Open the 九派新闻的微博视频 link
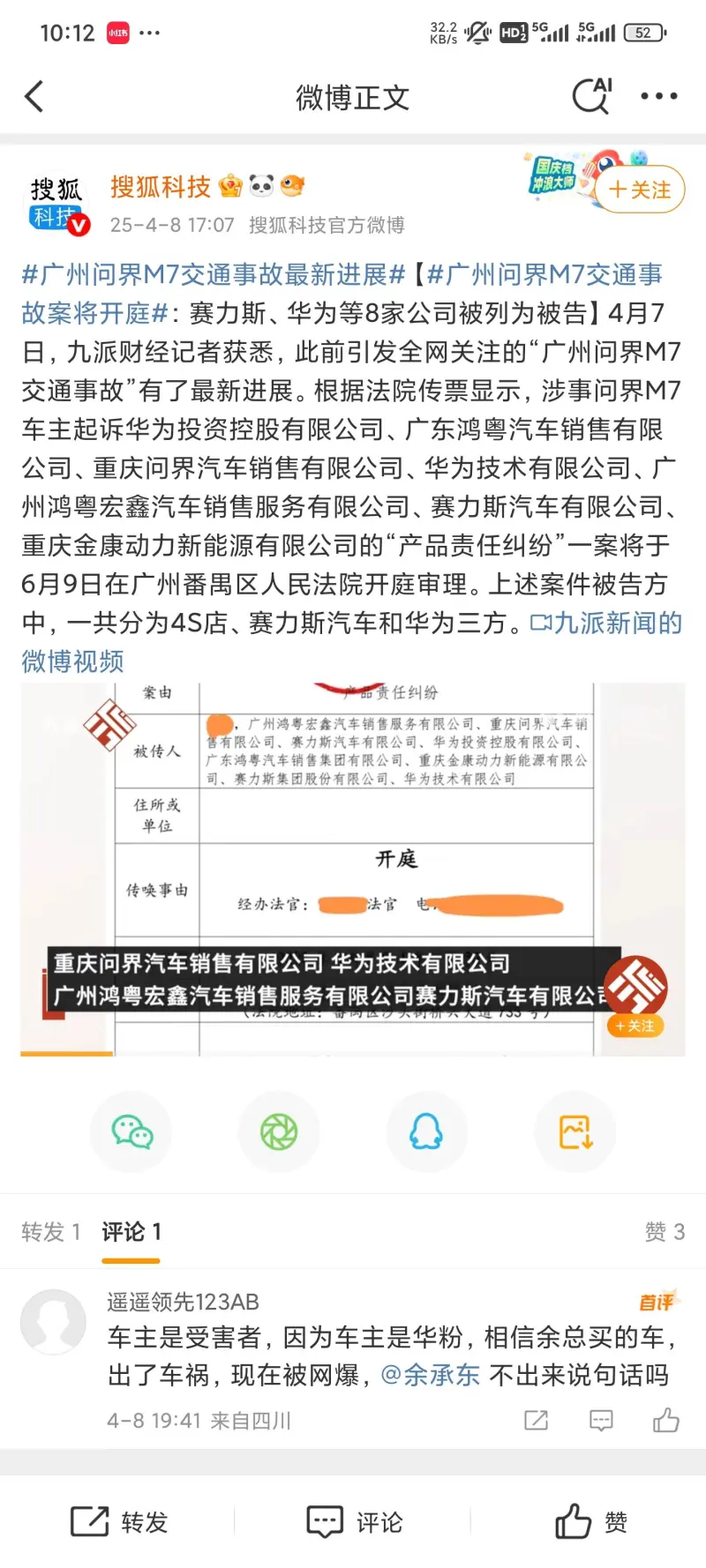This screenshot has height=1568, width=706. click(352, 642)
